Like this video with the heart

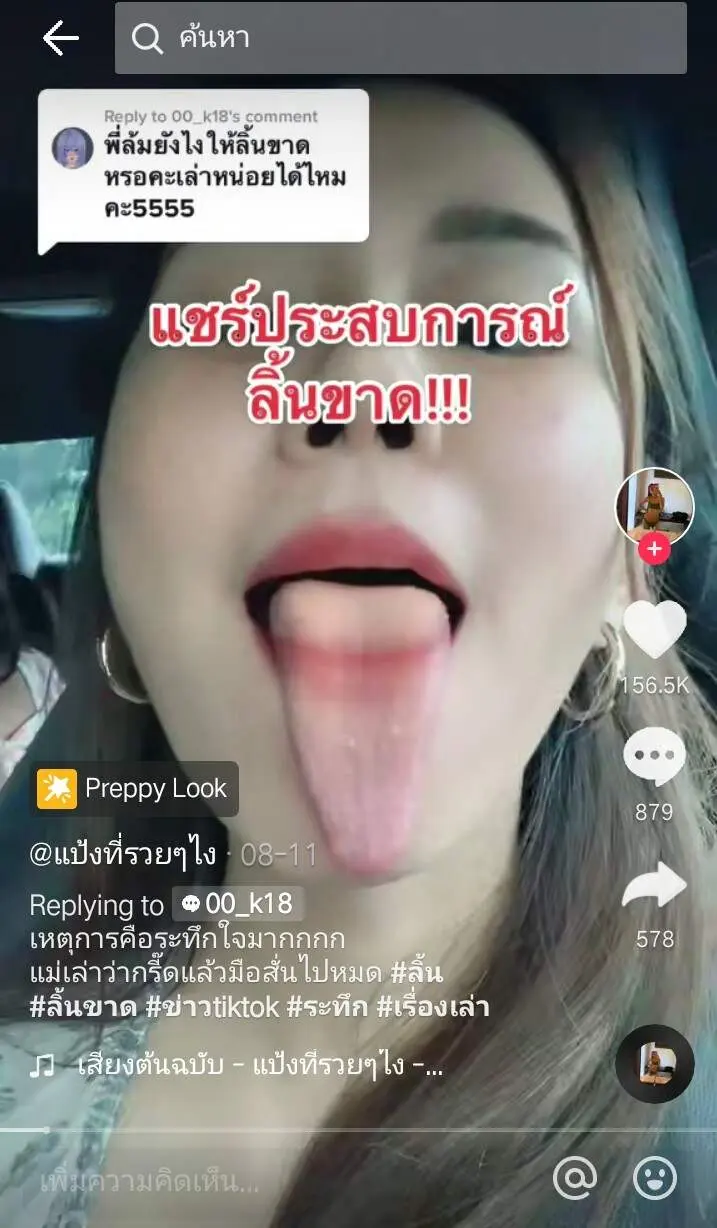pos(654,630)
